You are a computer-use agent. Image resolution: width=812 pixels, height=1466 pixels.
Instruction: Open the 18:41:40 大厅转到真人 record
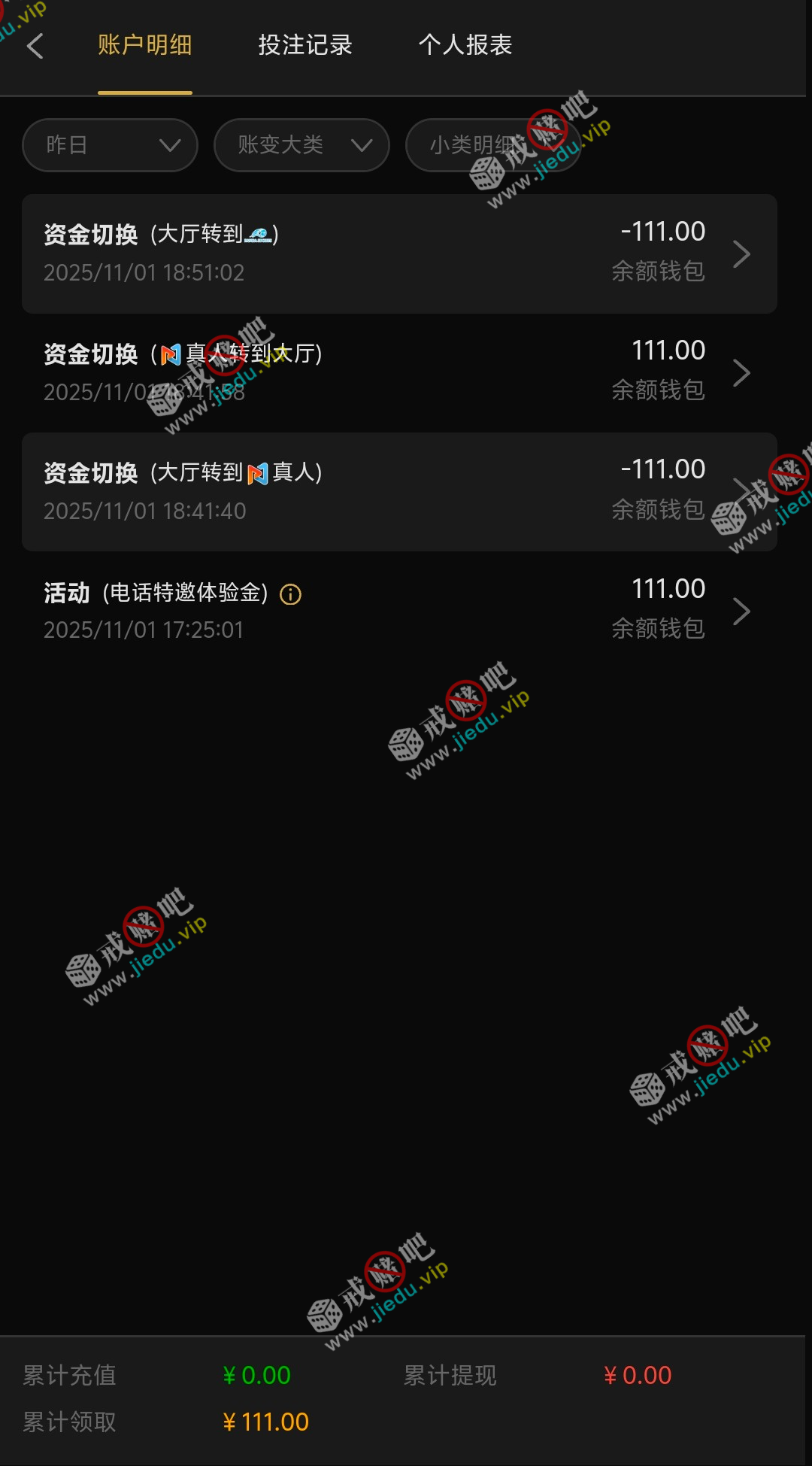(x=399, y=491)
